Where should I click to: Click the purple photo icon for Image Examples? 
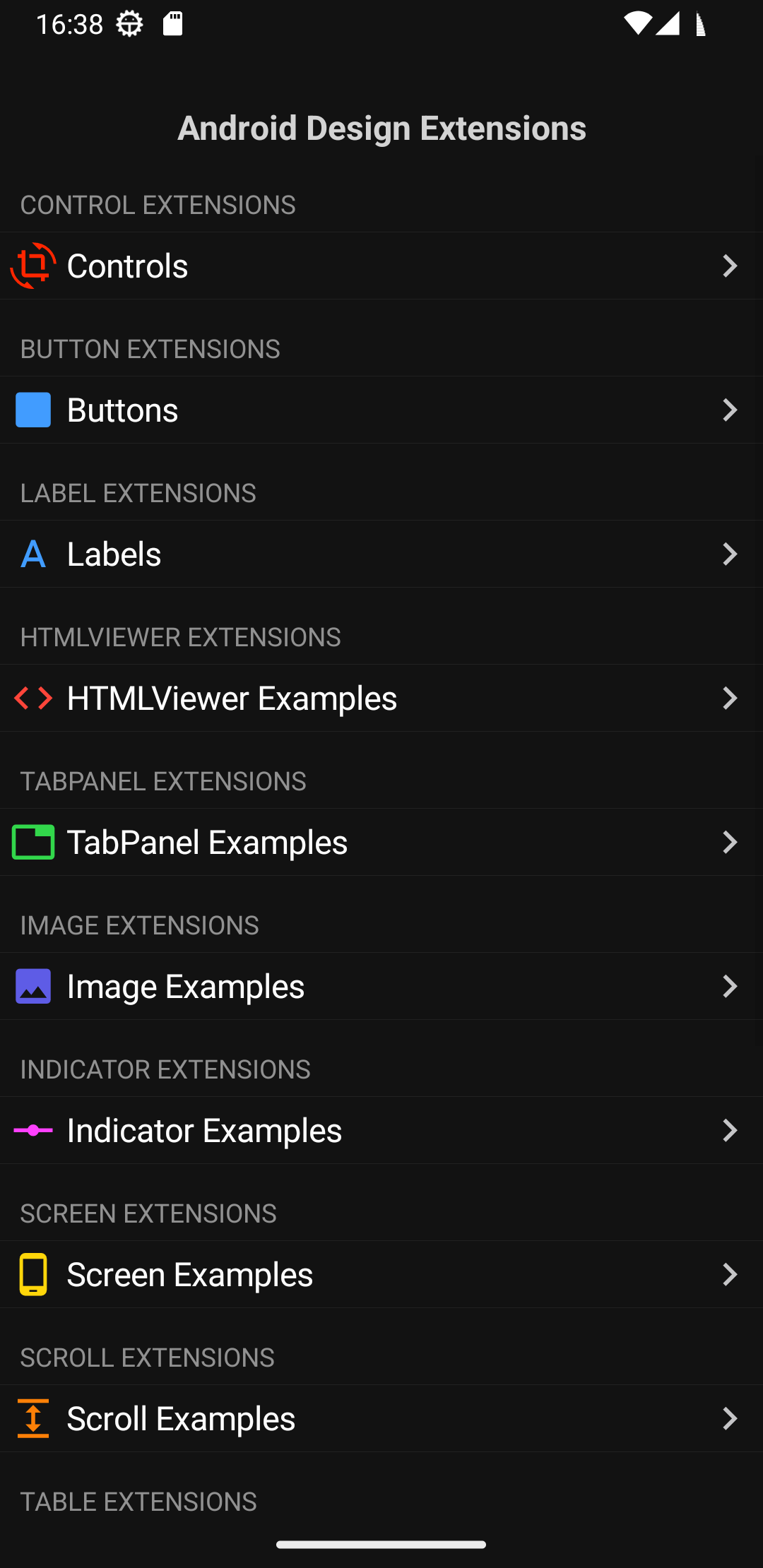(33, 986)
